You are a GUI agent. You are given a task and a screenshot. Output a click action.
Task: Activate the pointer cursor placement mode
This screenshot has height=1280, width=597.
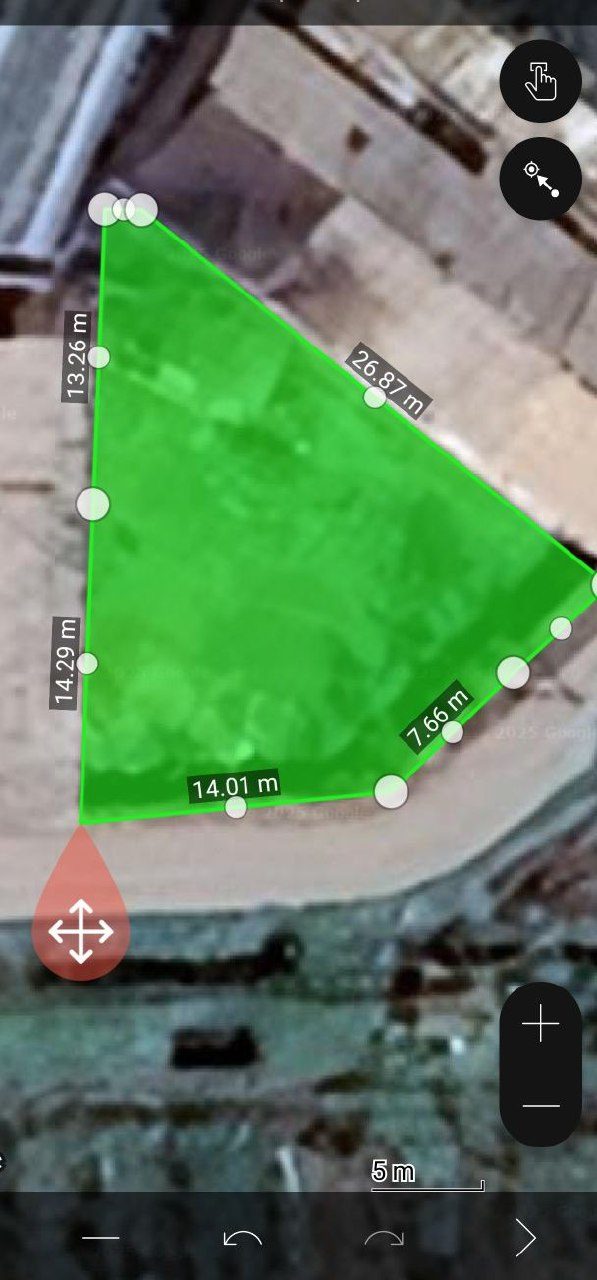pyautogui.click(x=540, y=178)
